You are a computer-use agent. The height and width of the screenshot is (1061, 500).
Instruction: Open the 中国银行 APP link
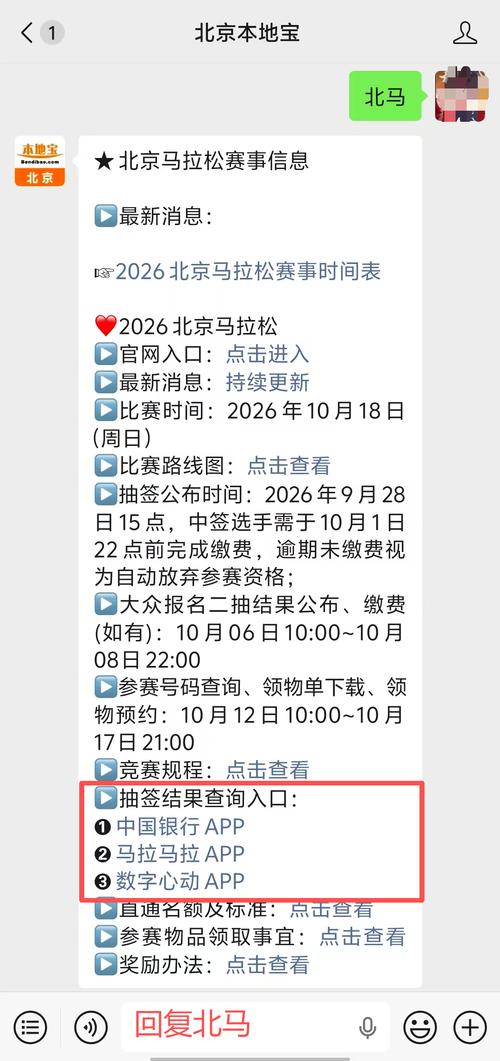(x=180, y=827)
